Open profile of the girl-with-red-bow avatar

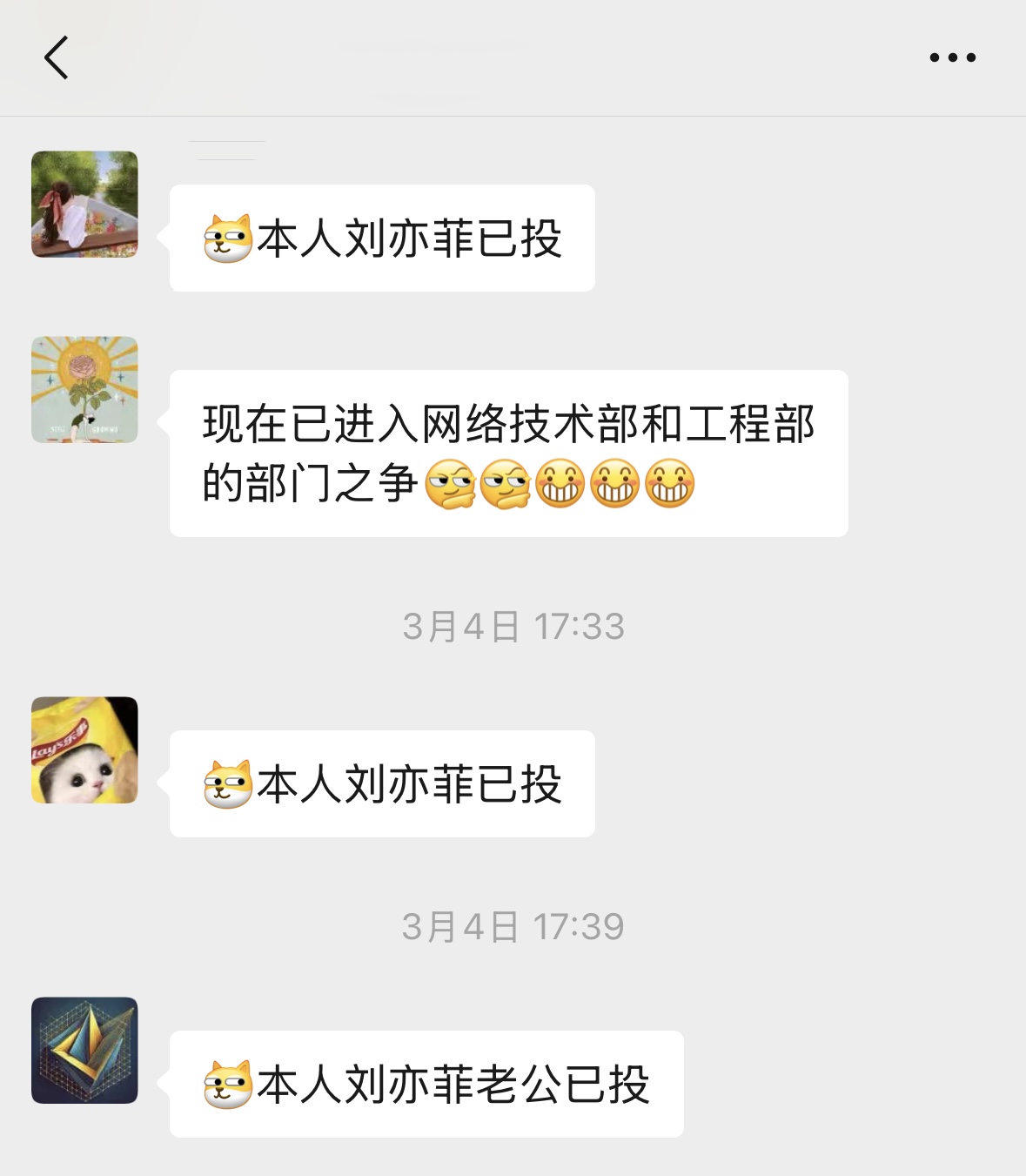pyautogui.click(x=84, y=205)
